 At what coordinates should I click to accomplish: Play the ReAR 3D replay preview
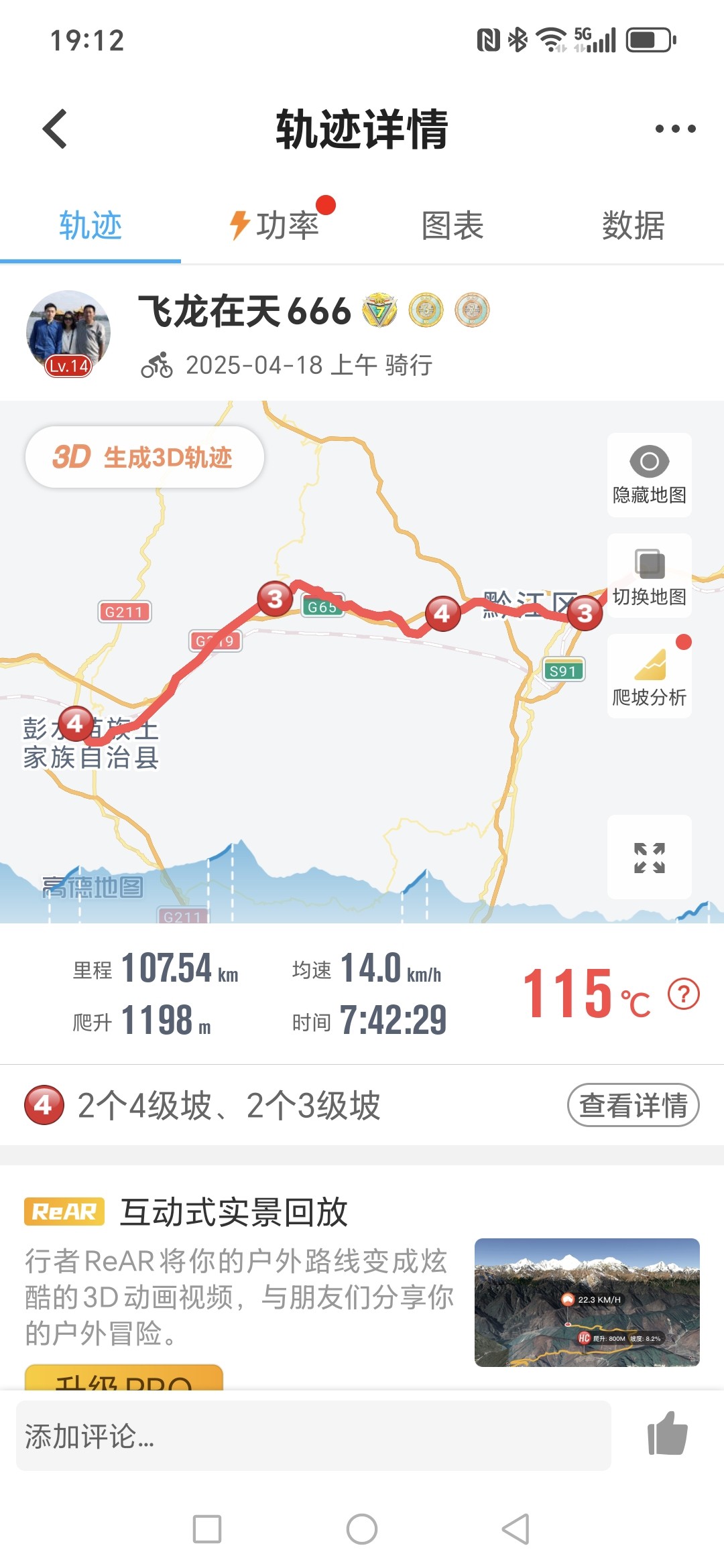point(587,1302)
